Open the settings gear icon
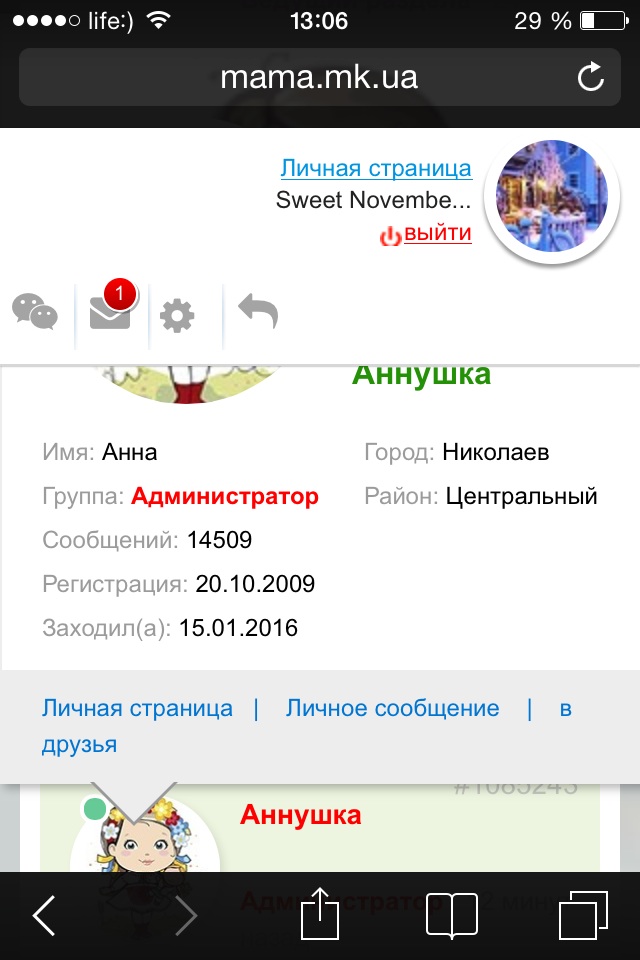This screenshot has height=960, width=640. [x=178, y=316]
